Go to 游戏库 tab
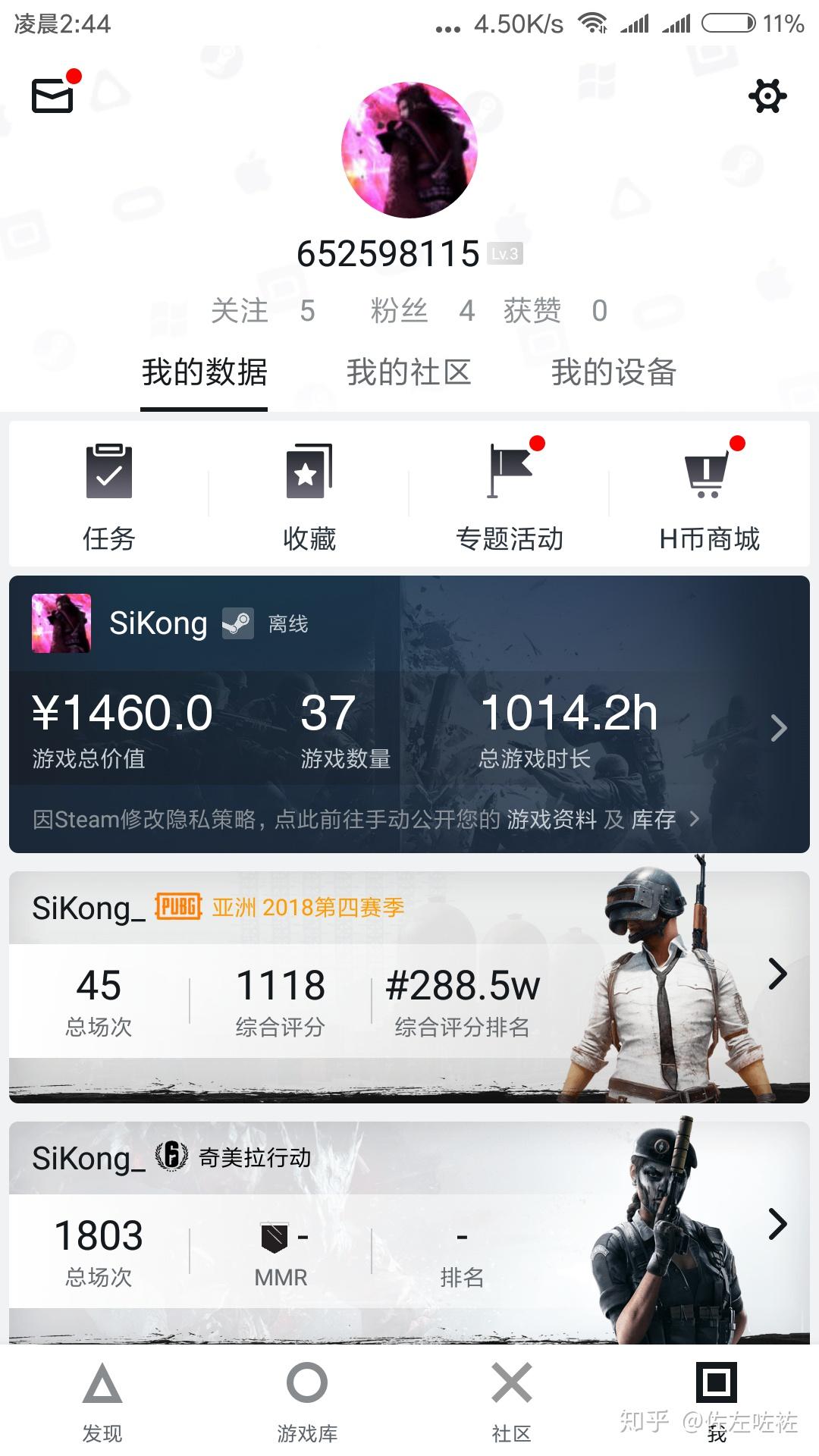819x1456 pixels. click(x=307, y=1400)
